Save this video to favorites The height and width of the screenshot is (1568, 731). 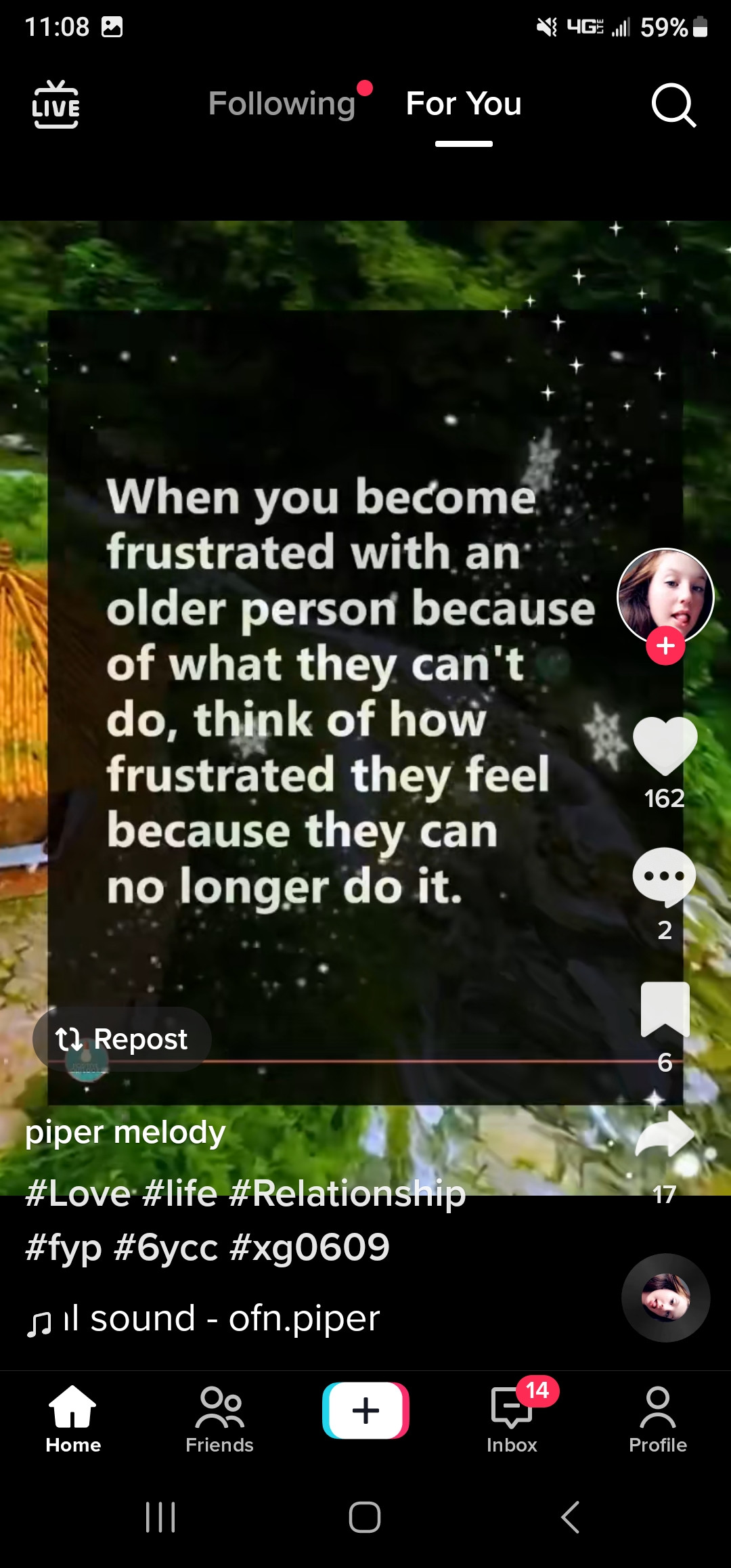(x=665, y=1009)
